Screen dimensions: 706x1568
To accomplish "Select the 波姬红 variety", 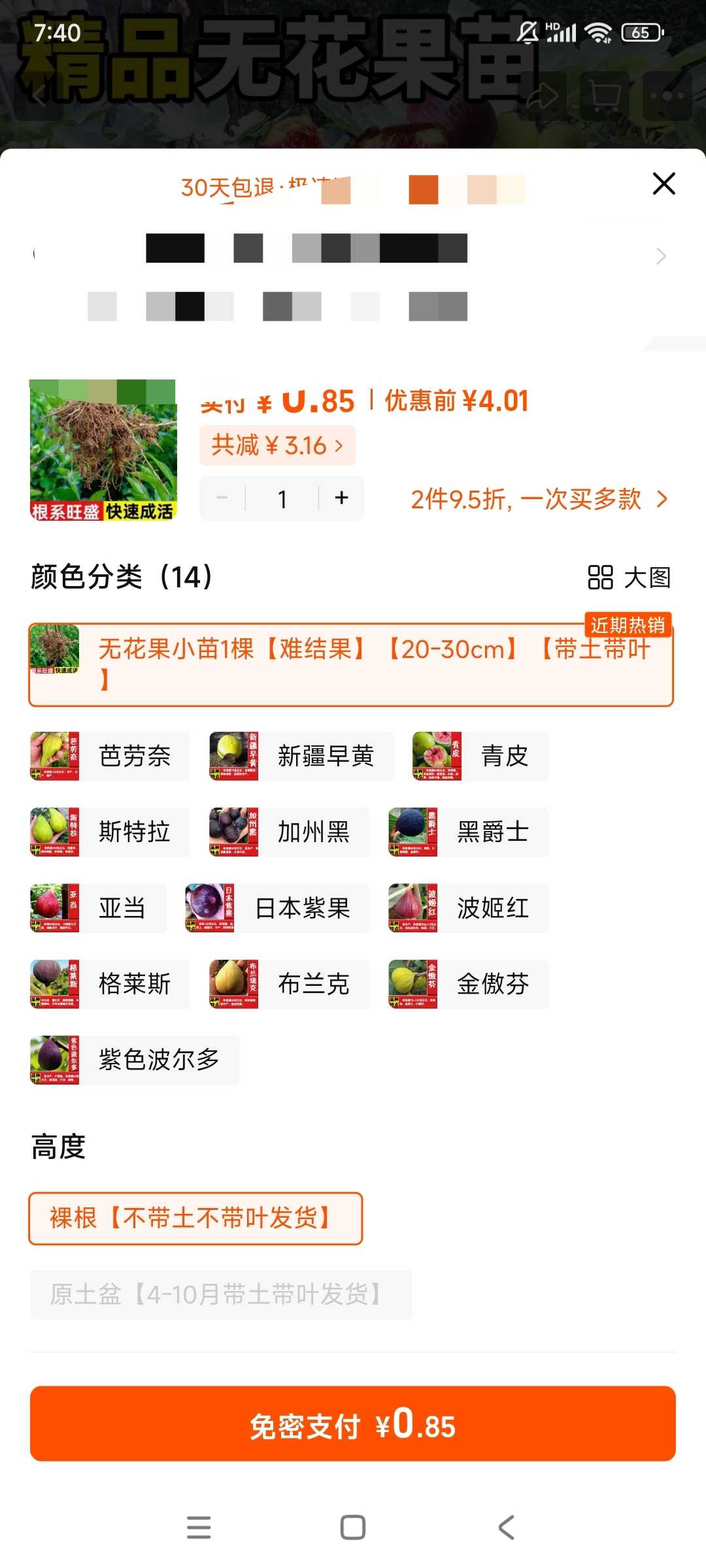I will pyautogui.click(x=468, y=908).
